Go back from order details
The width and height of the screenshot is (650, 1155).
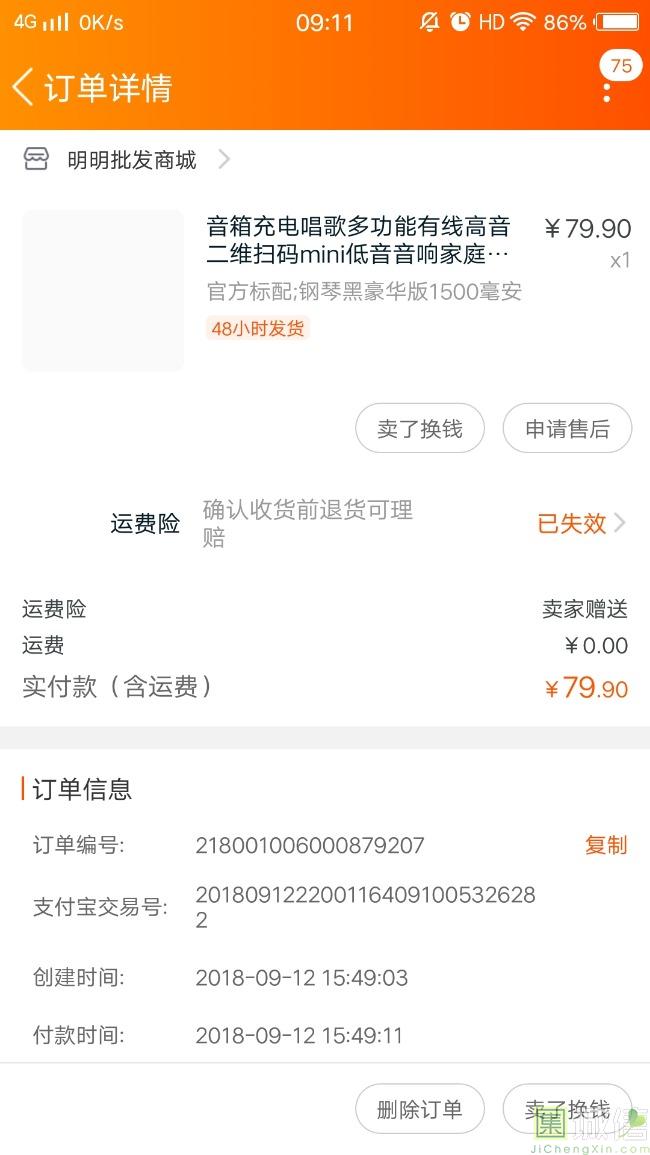tap(24, 87)
